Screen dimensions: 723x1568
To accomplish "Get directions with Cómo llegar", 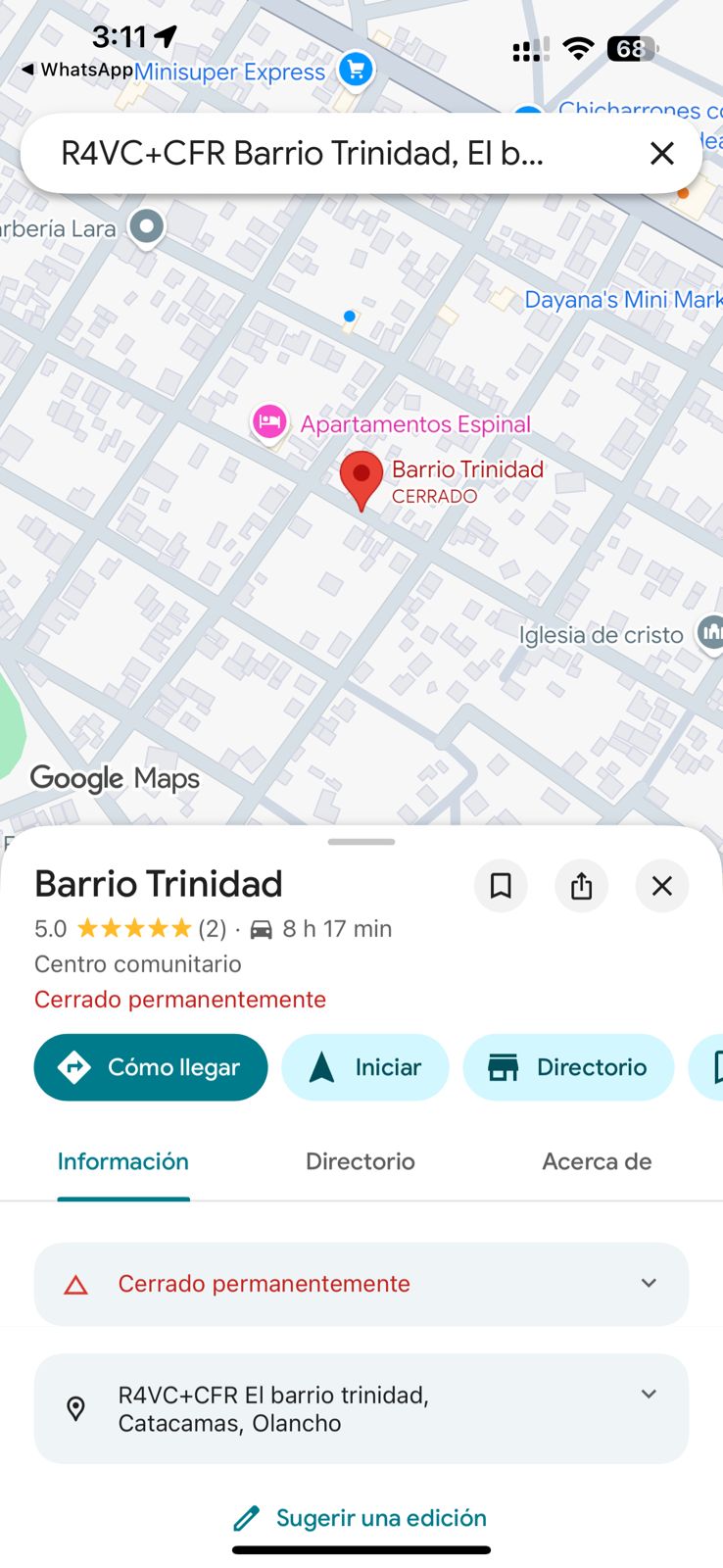I will pyautogui.click(x=151, y=1067).
